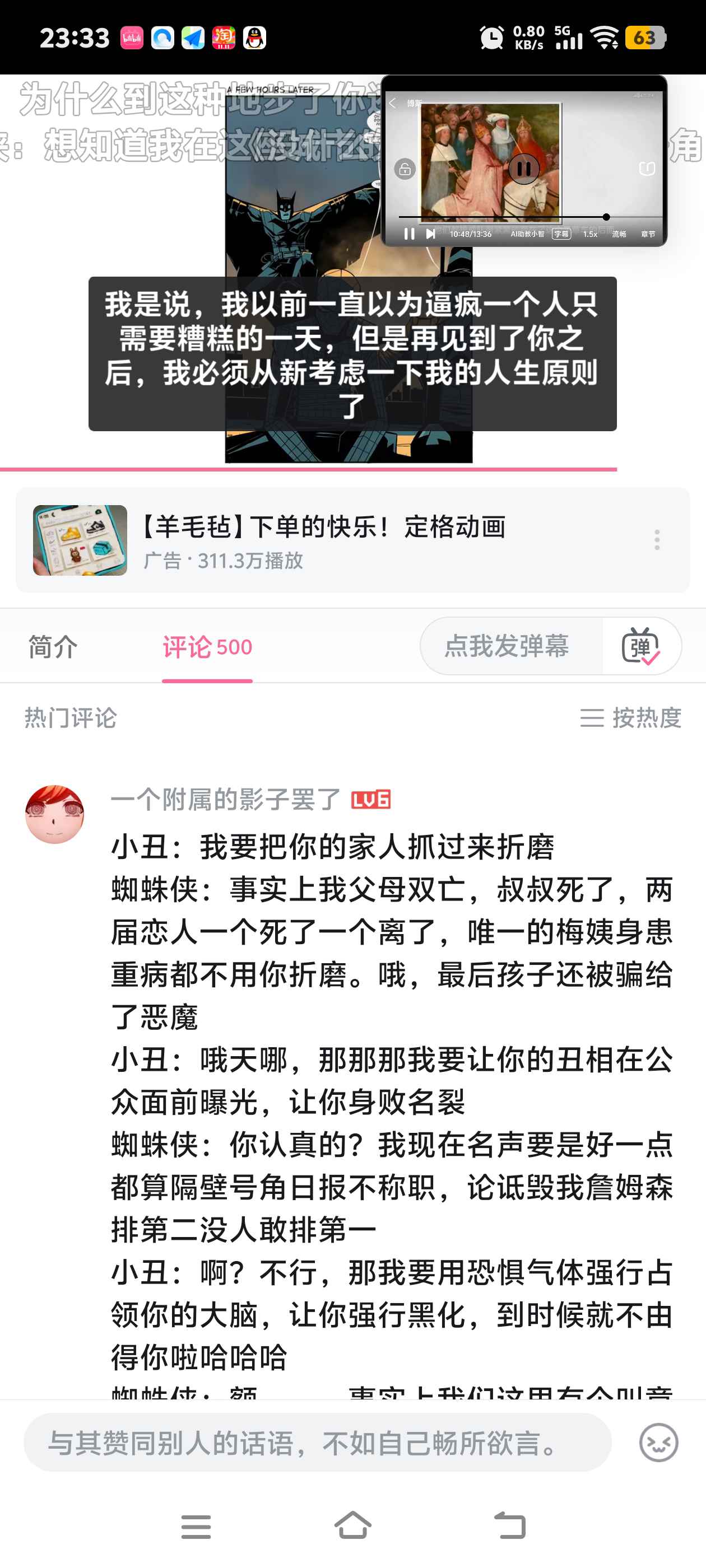Open the overflow menu on the ad card
This screenshot has width=706, height=1568.
click(x=657, y=539)
